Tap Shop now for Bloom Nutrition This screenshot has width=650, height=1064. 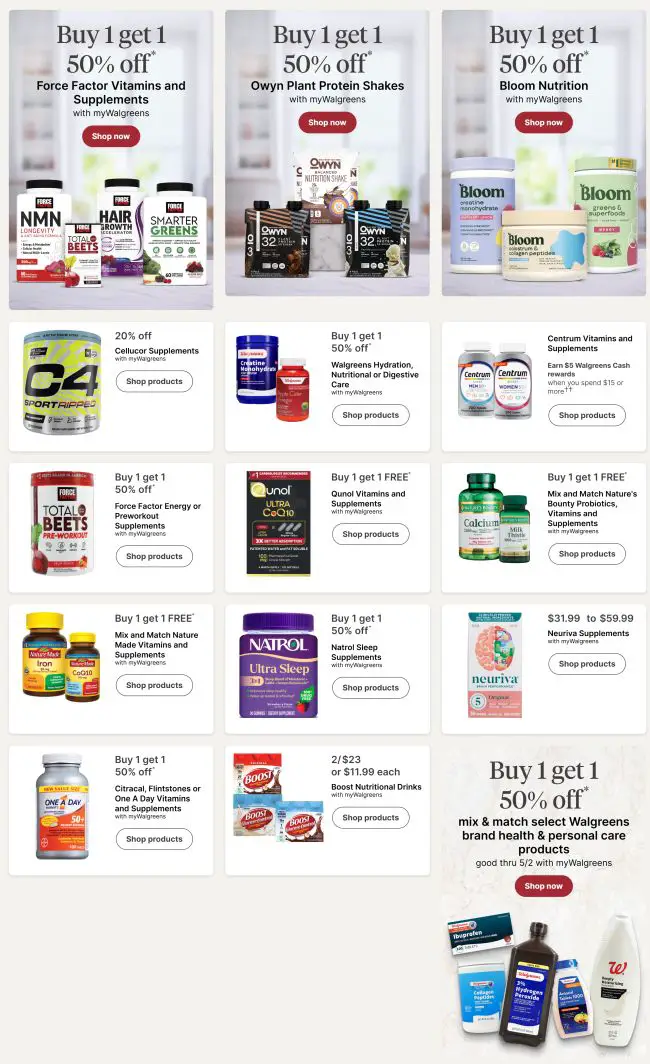[543, 122]
